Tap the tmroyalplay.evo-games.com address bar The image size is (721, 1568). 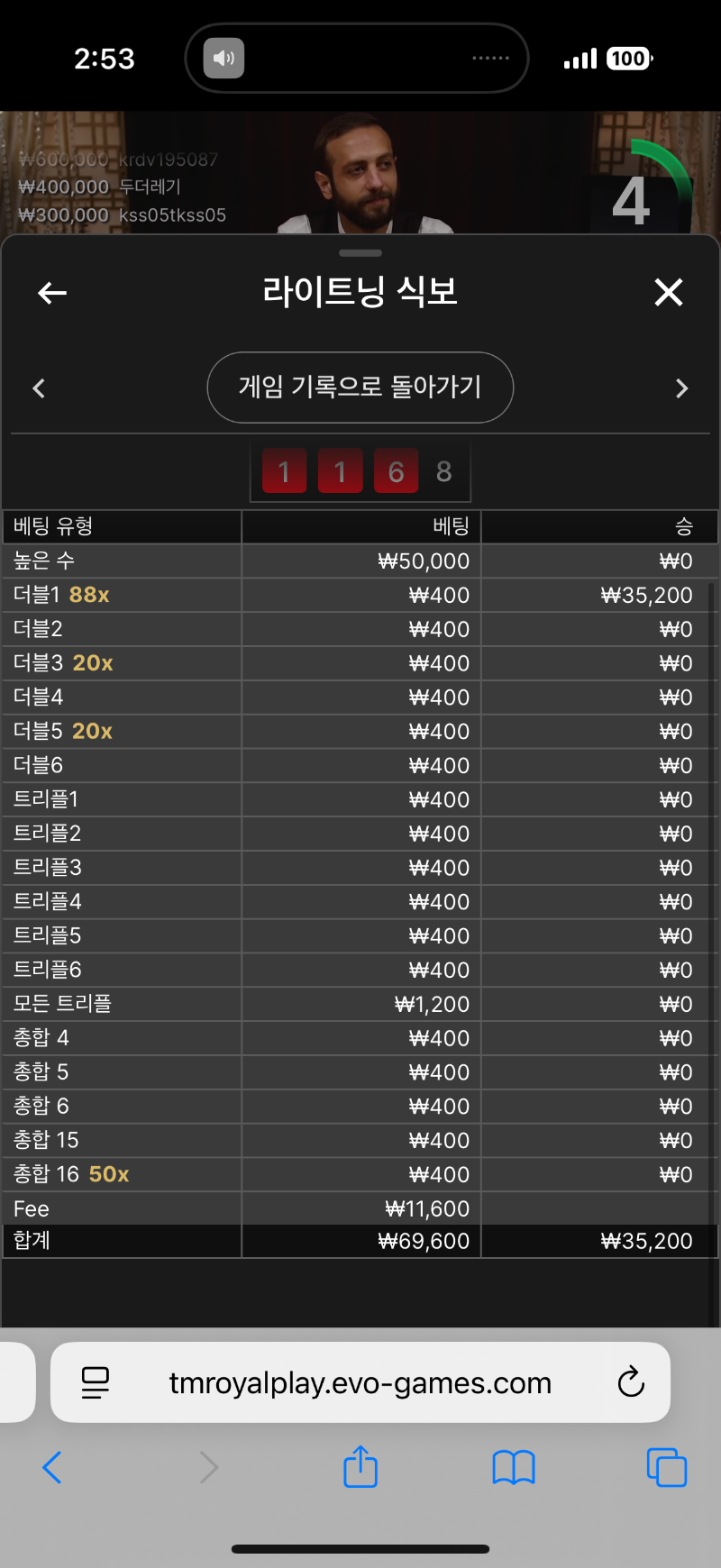360,1381
